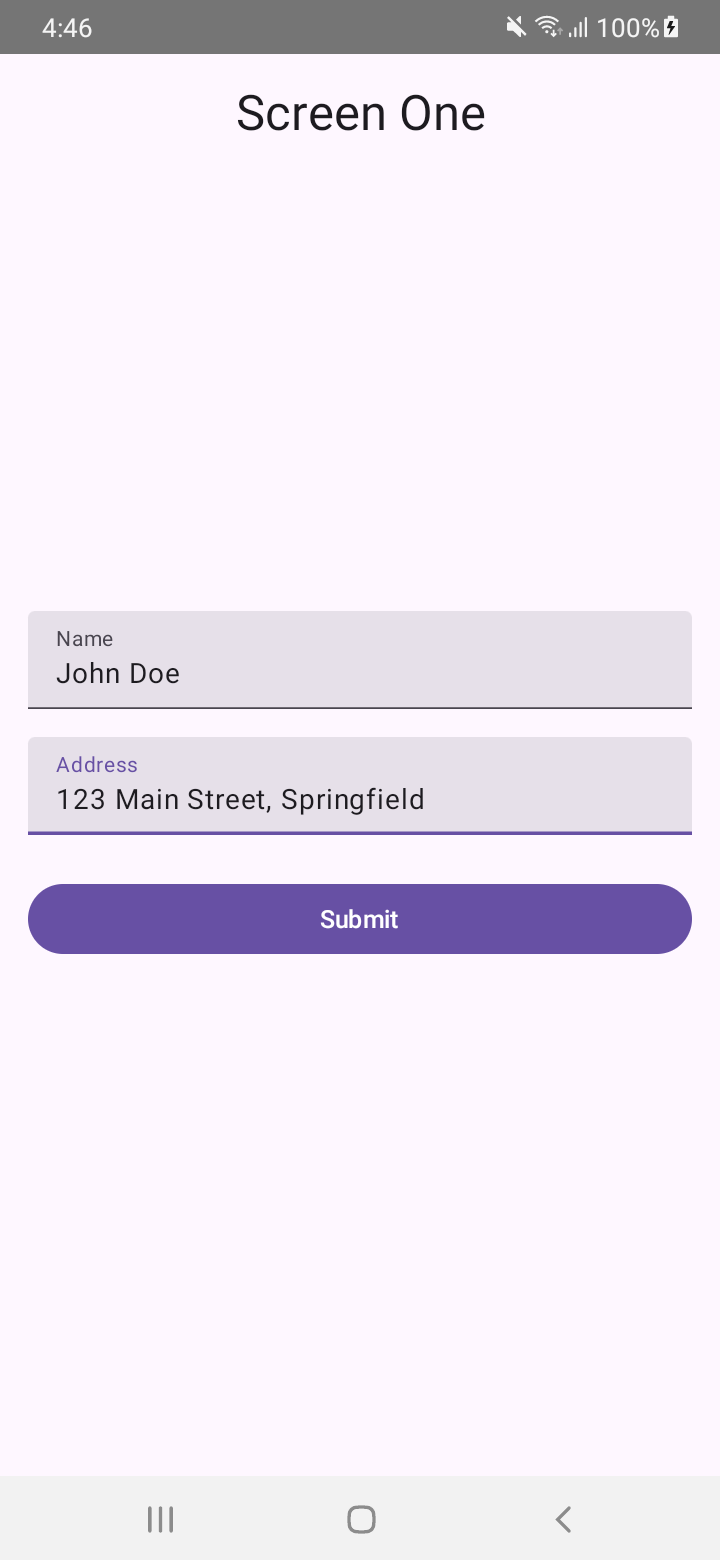Tap the Name field label
Image resolution: width=720 pixels, height=1560 pixels.
tap(84, 638)
